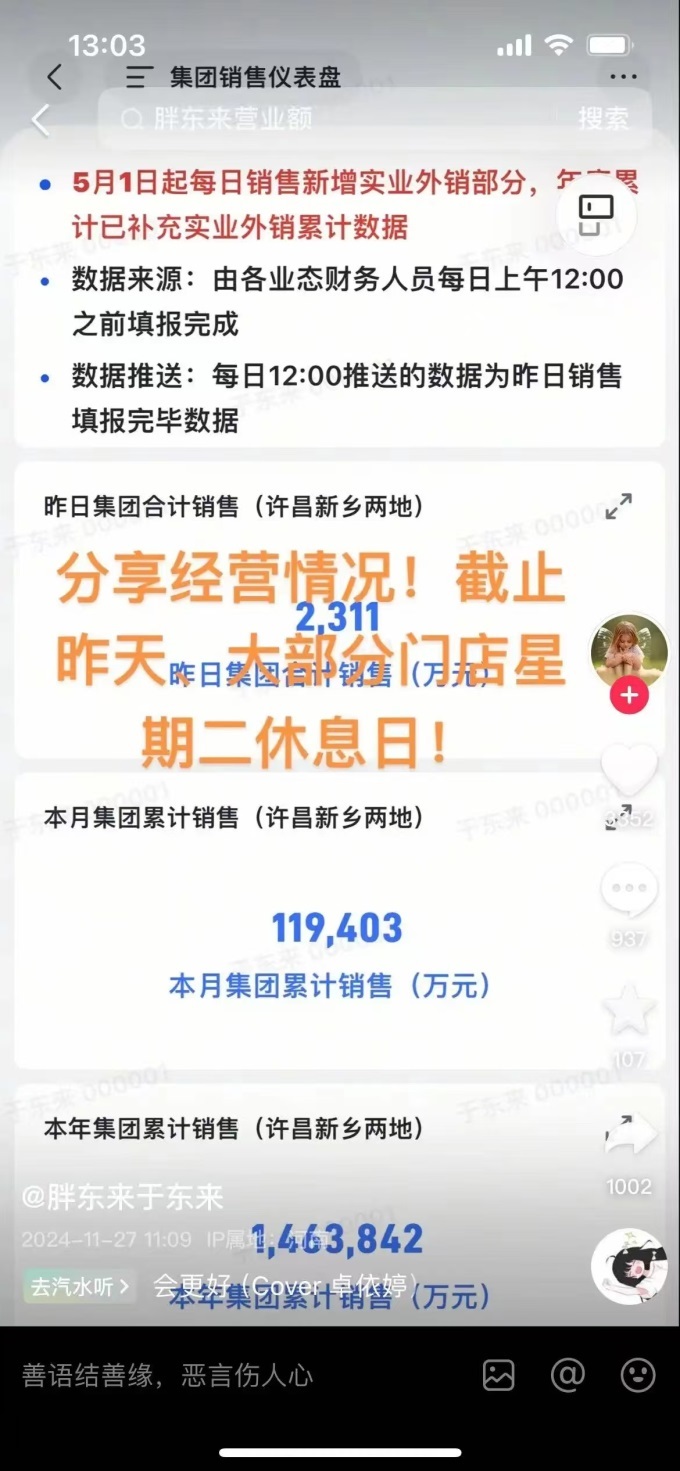
Task: Mention someone with the @ icon
Action: pos(567,1375)
